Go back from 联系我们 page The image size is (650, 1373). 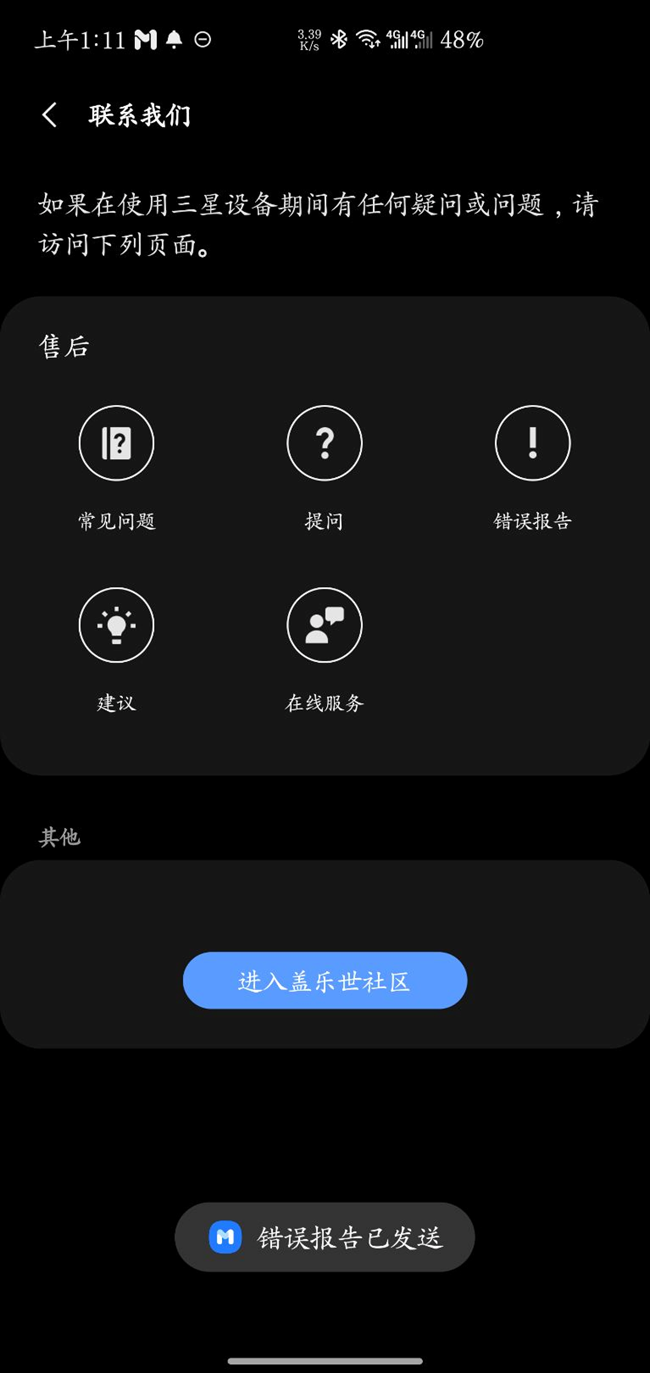[49, 115]
